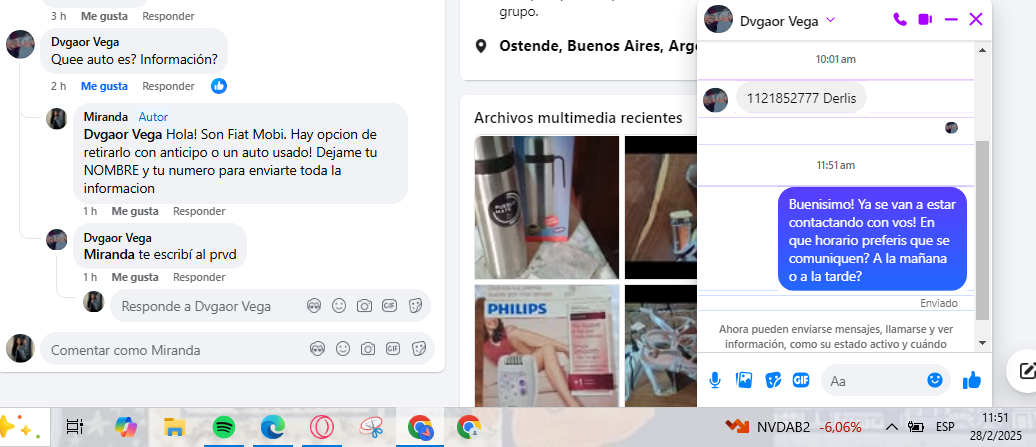Open the thermos media thumbnail
This screenshot has height=447, width=1036.
point(546,207)
